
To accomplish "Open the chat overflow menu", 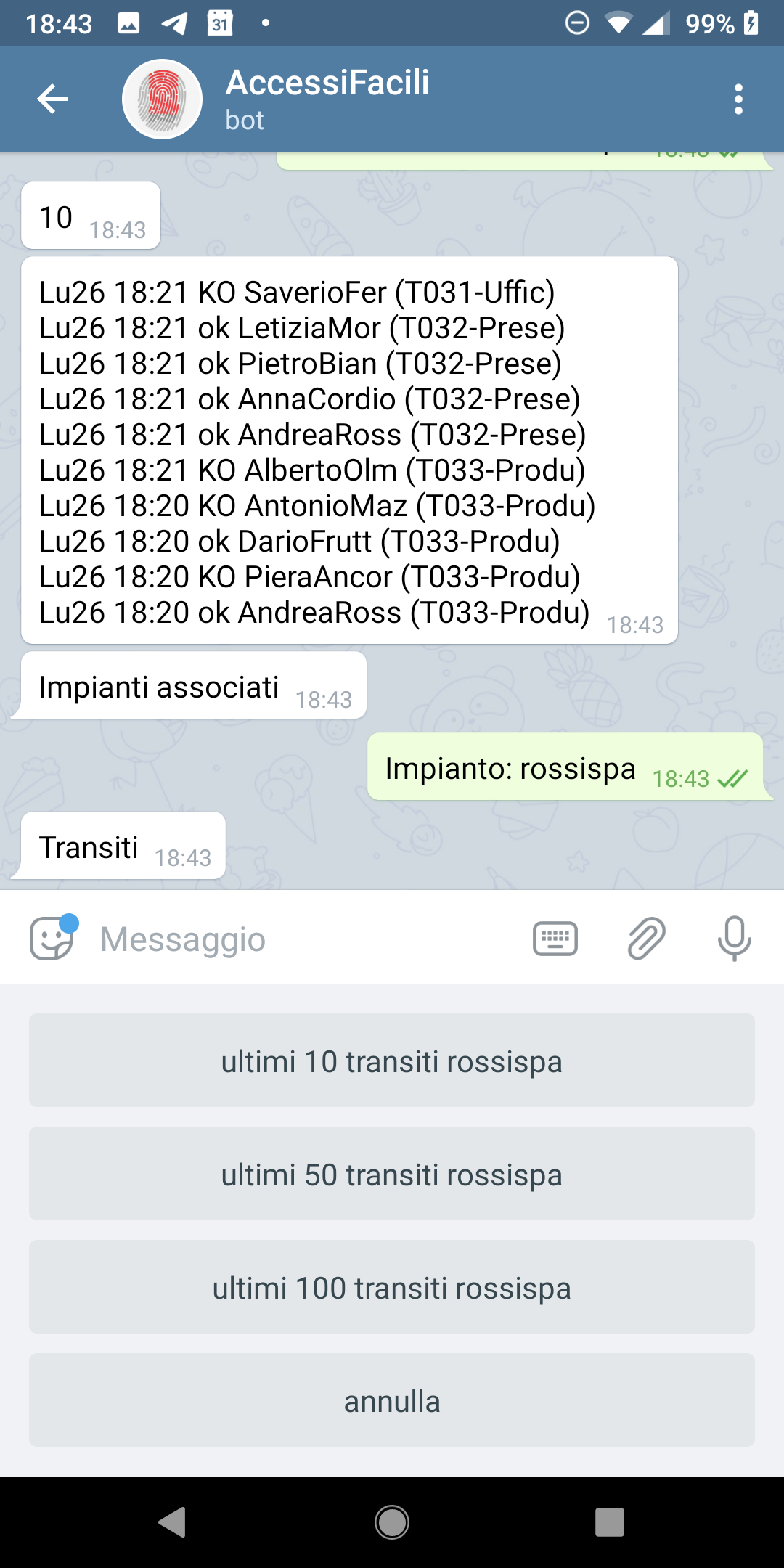I will pyautogui.click(x=738, y=99).
